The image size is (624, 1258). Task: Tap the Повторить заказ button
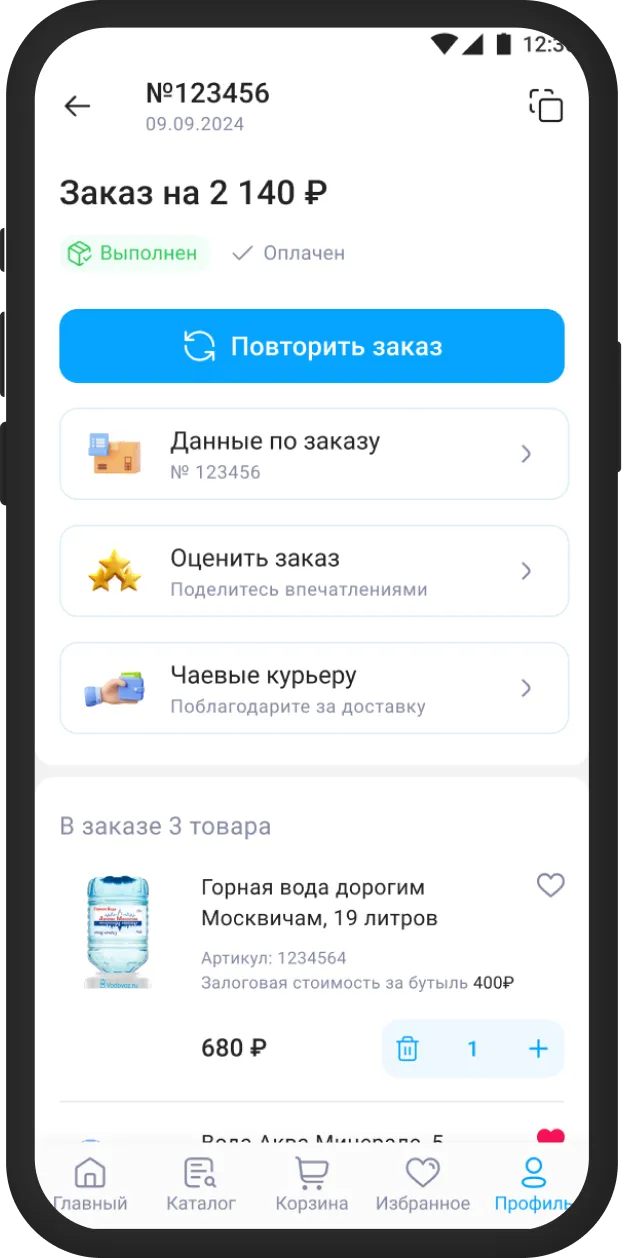[x=312, y=346]
